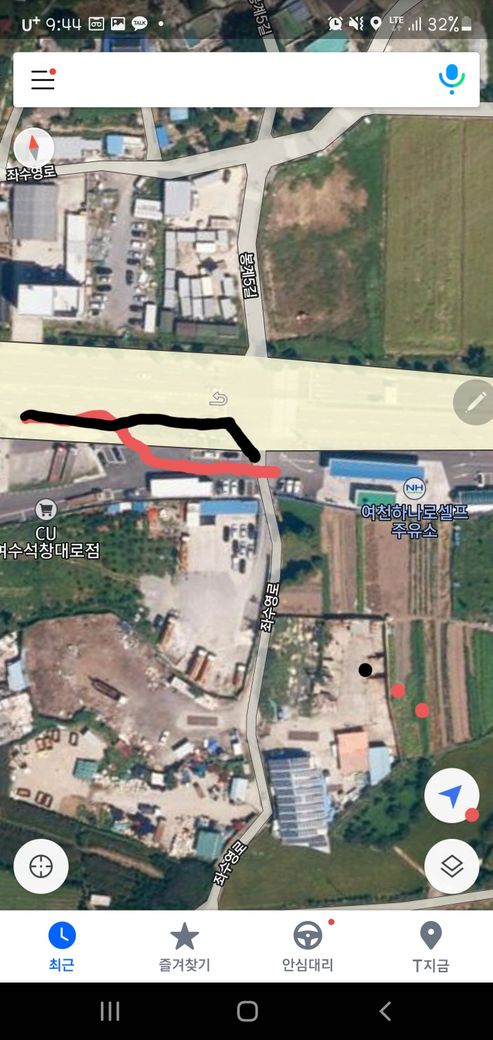Open the NH 여천하나로셀프주유소 marker
The height and width of the screenshot is (1040, 493).
click(x=414, y=489)
